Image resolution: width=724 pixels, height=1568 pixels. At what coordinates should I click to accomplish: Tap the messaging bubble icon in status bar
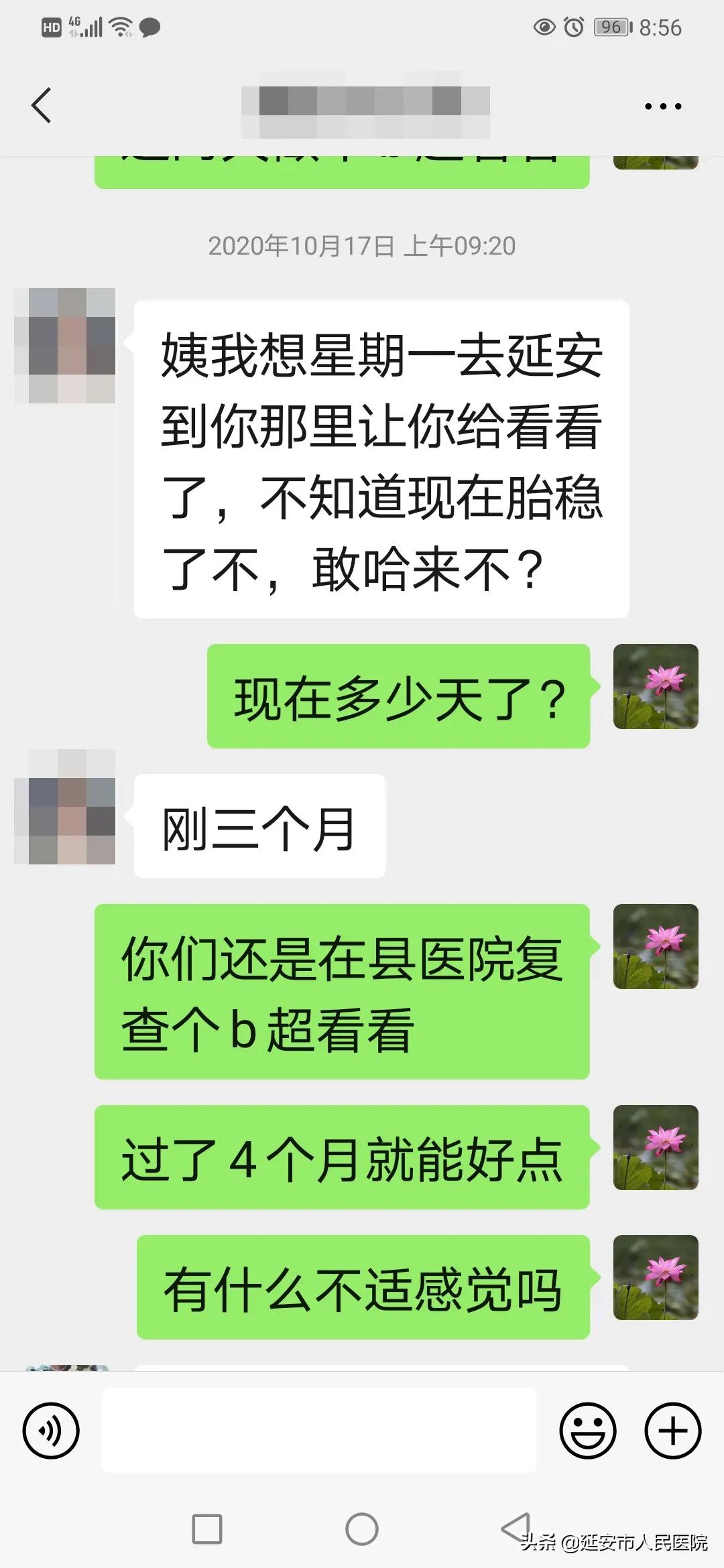152,27
